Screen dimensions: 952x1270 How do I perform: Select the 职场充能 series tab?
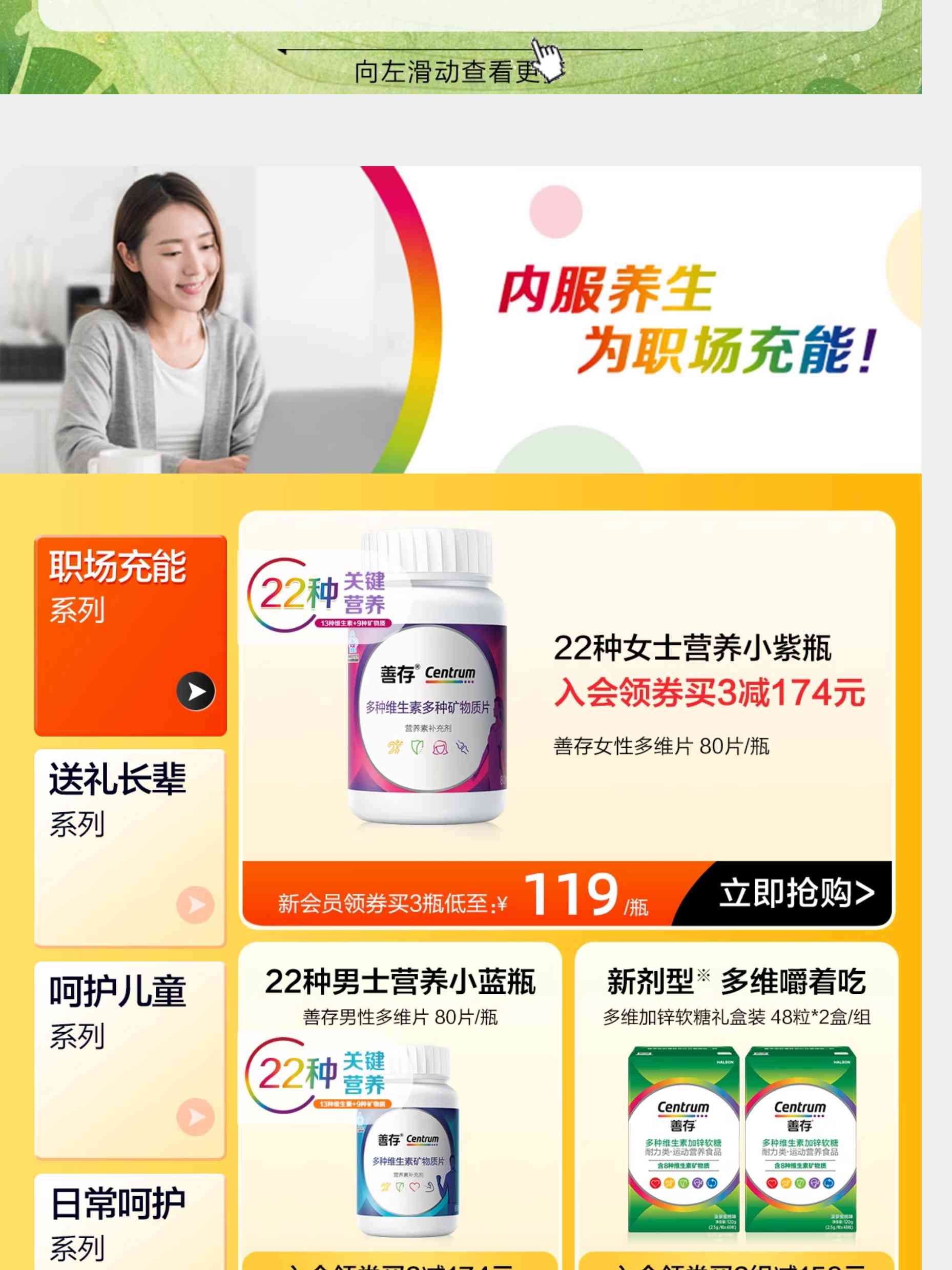130,635
